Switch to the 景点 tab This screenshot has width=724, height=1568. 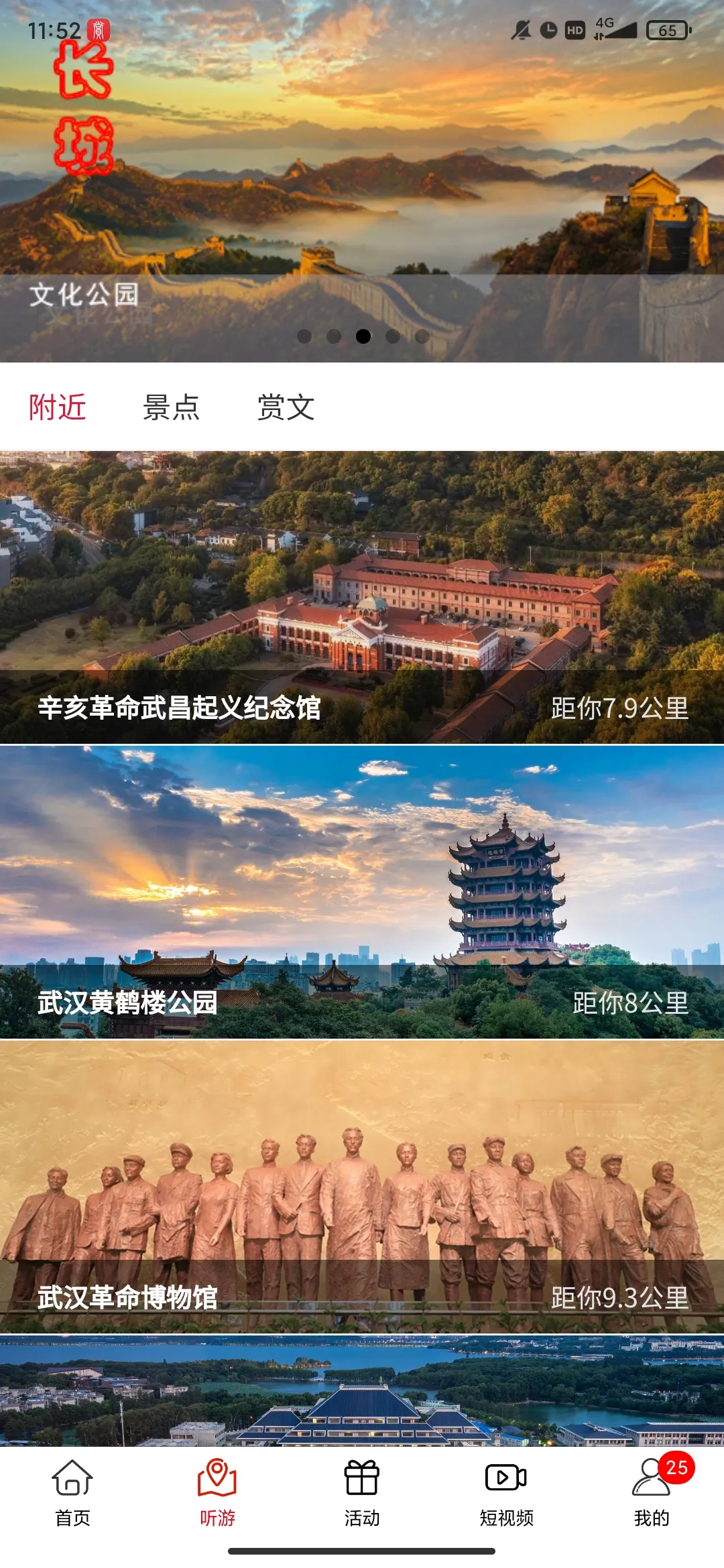coord(172,407)
